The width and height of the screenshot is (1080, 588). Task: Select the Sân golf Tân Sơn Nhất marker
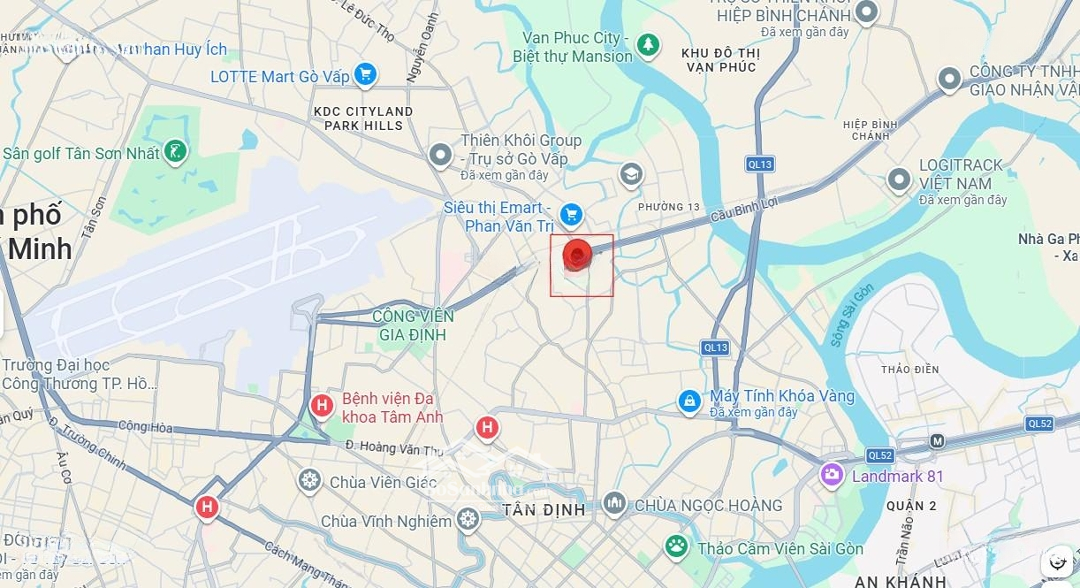coord(176,151)
